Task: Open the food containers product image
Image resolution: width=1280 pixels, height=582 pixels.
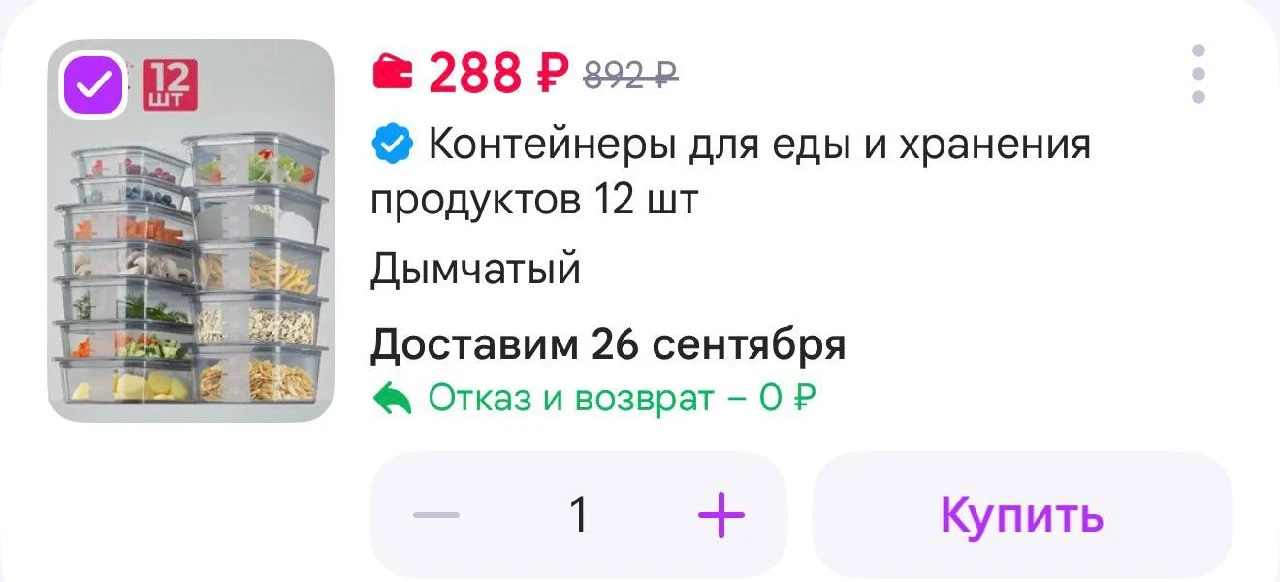Action: (x=191, y=231)
